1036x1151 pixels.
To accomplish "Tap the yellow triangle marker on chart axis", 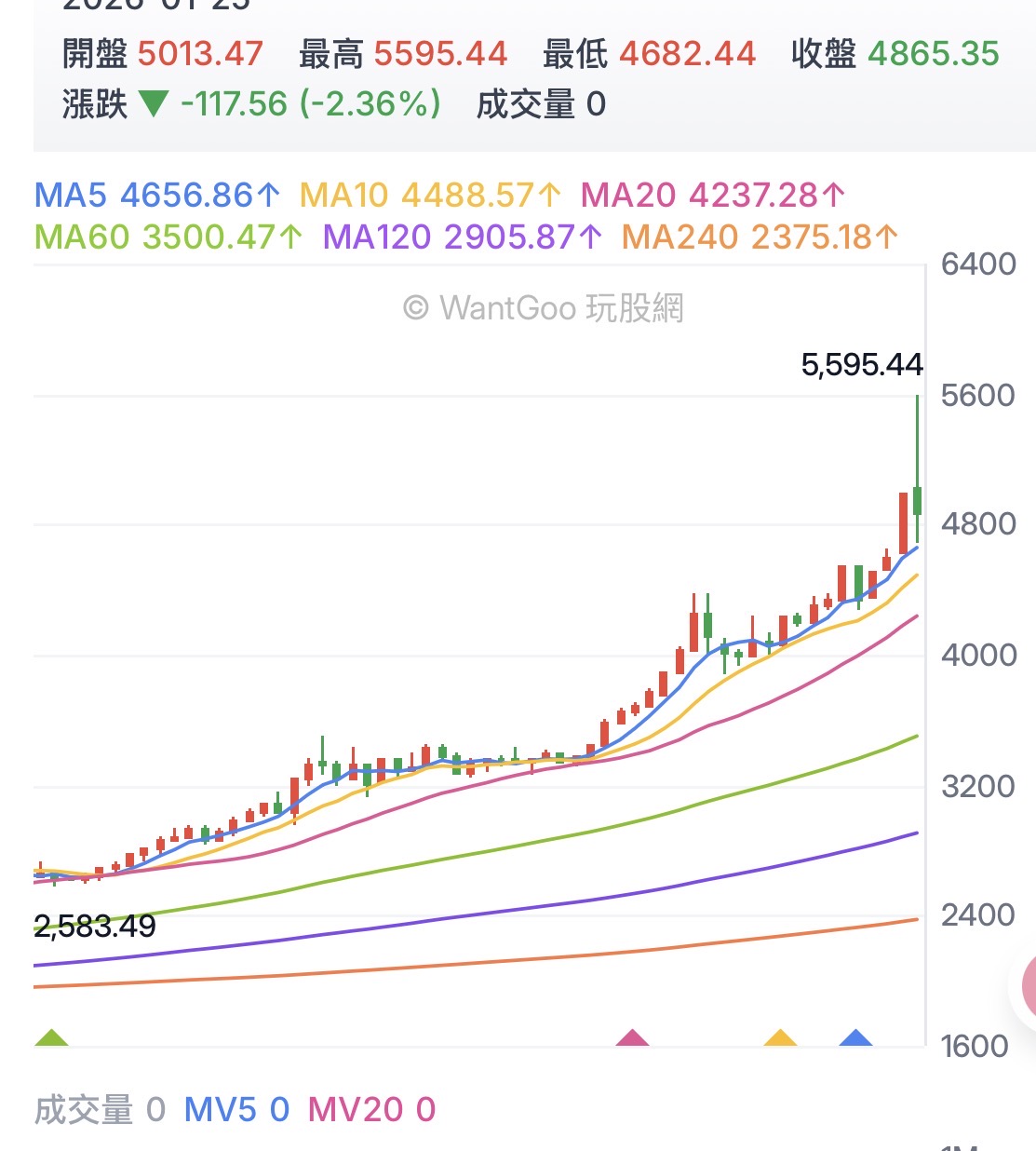I will (x=780, y=1038).
